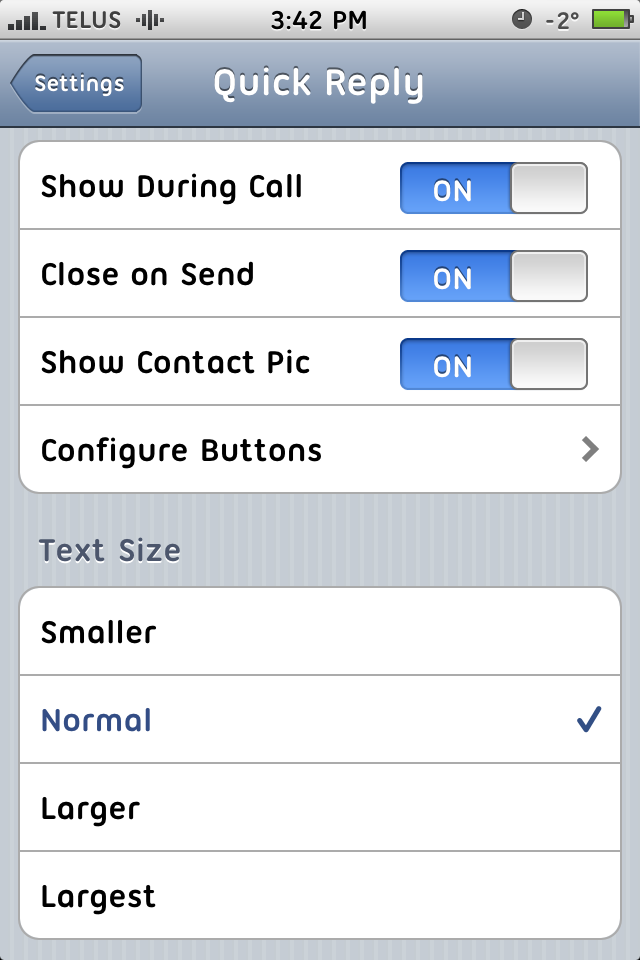640x960 pixels.
Task: Pick Largest text size
Action: 320,896
